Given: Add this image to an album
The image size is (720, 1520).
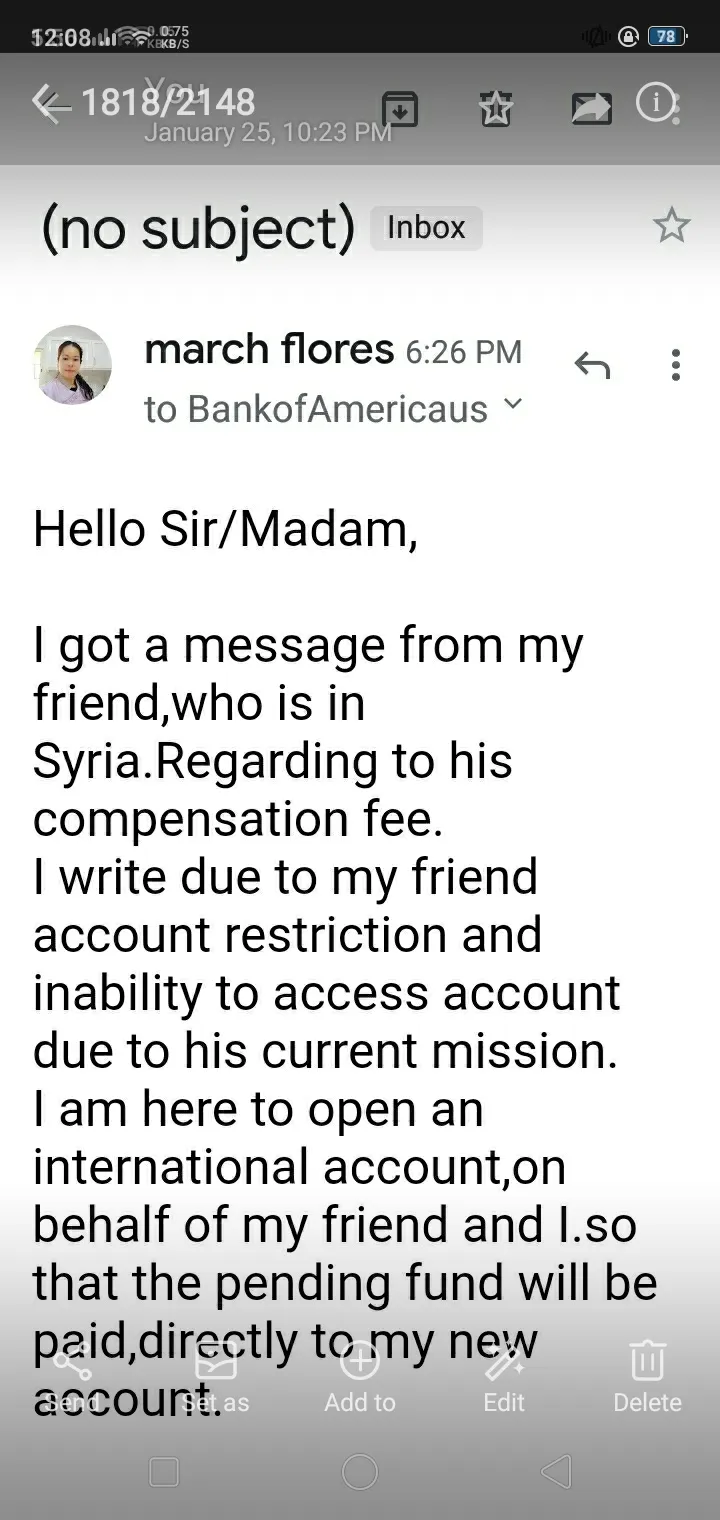Looking at the screenshot, I should pyautogui.click(x=360, y=1379).
